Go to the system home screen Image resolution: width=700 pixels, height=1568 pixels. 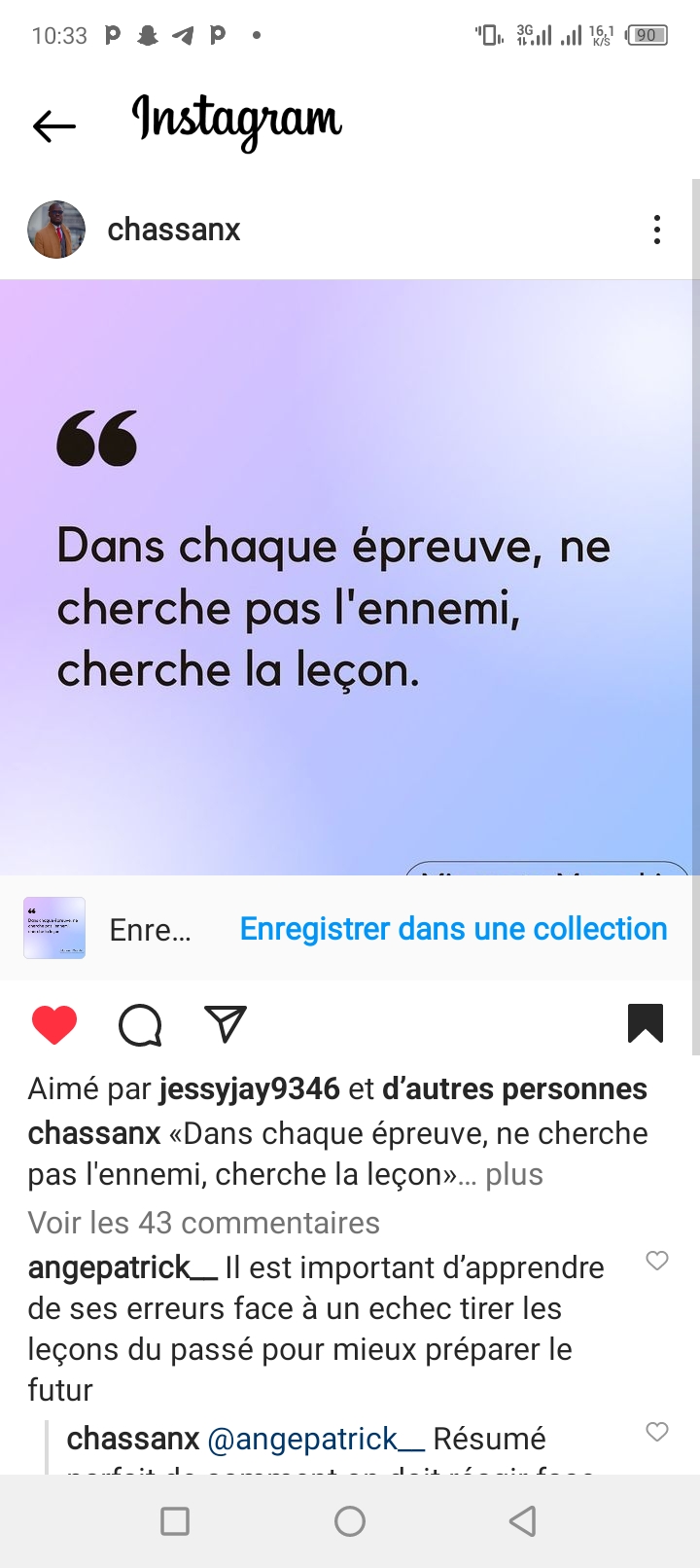click(x=350, y=1521)
